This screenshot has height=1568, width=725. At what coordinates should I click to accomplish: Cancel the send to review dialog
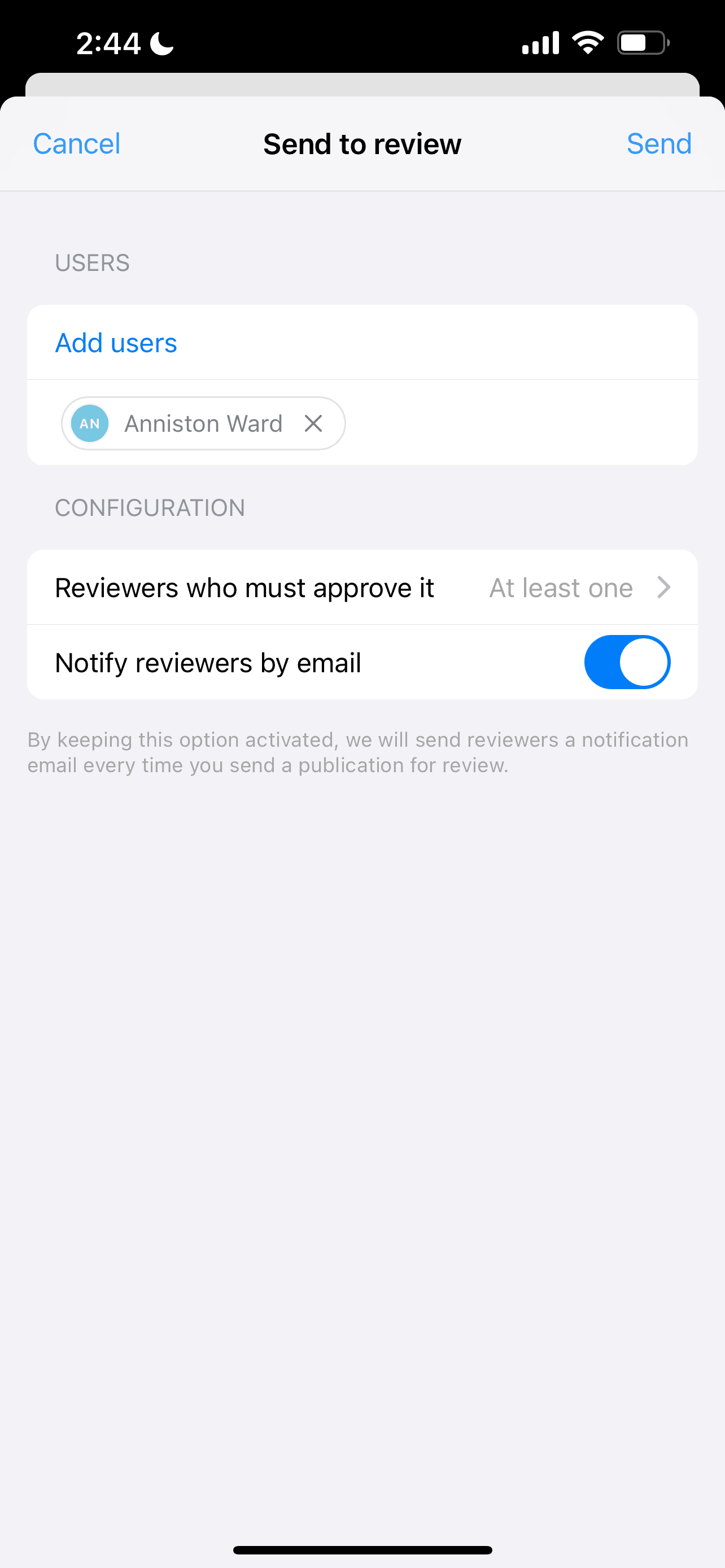pyautogui.click(x=76, y=144)
